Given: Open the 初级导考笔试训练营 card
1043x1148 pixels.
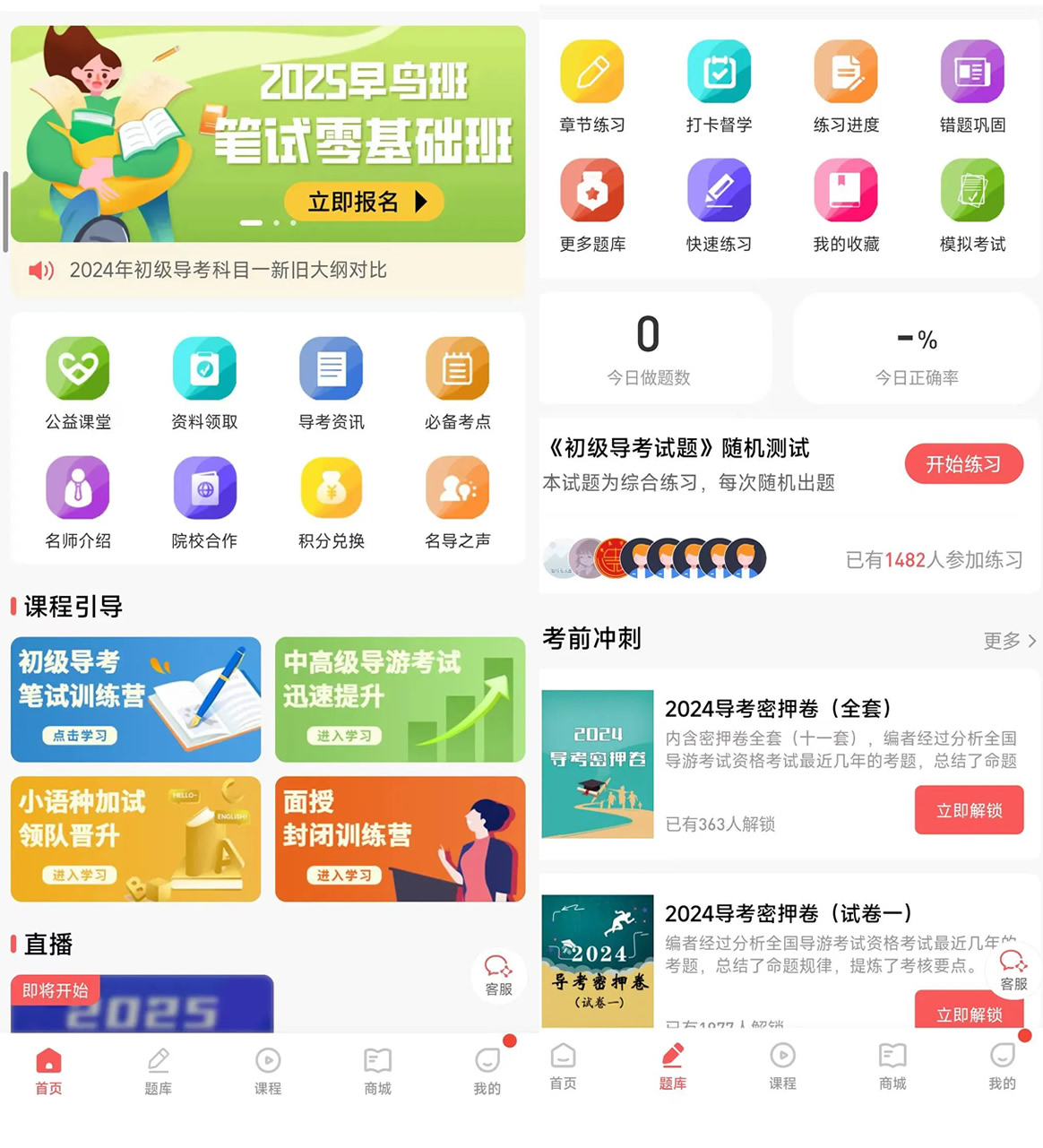Looking at the screenshot, I should pyautogui.click(x=135, y=699).
